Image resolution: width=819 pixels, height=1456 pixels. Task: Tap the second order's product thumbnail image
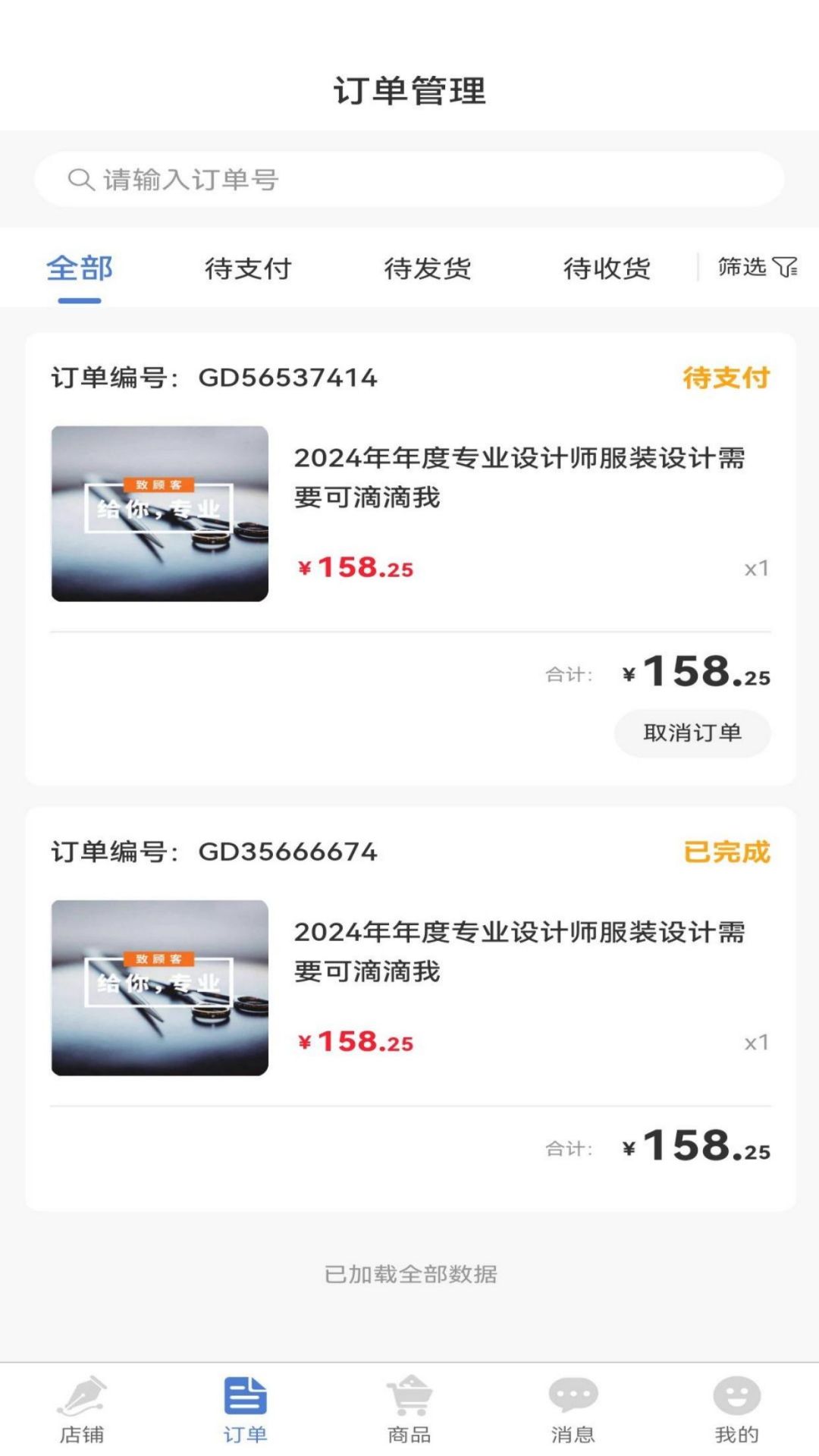[x=159, y=984]
